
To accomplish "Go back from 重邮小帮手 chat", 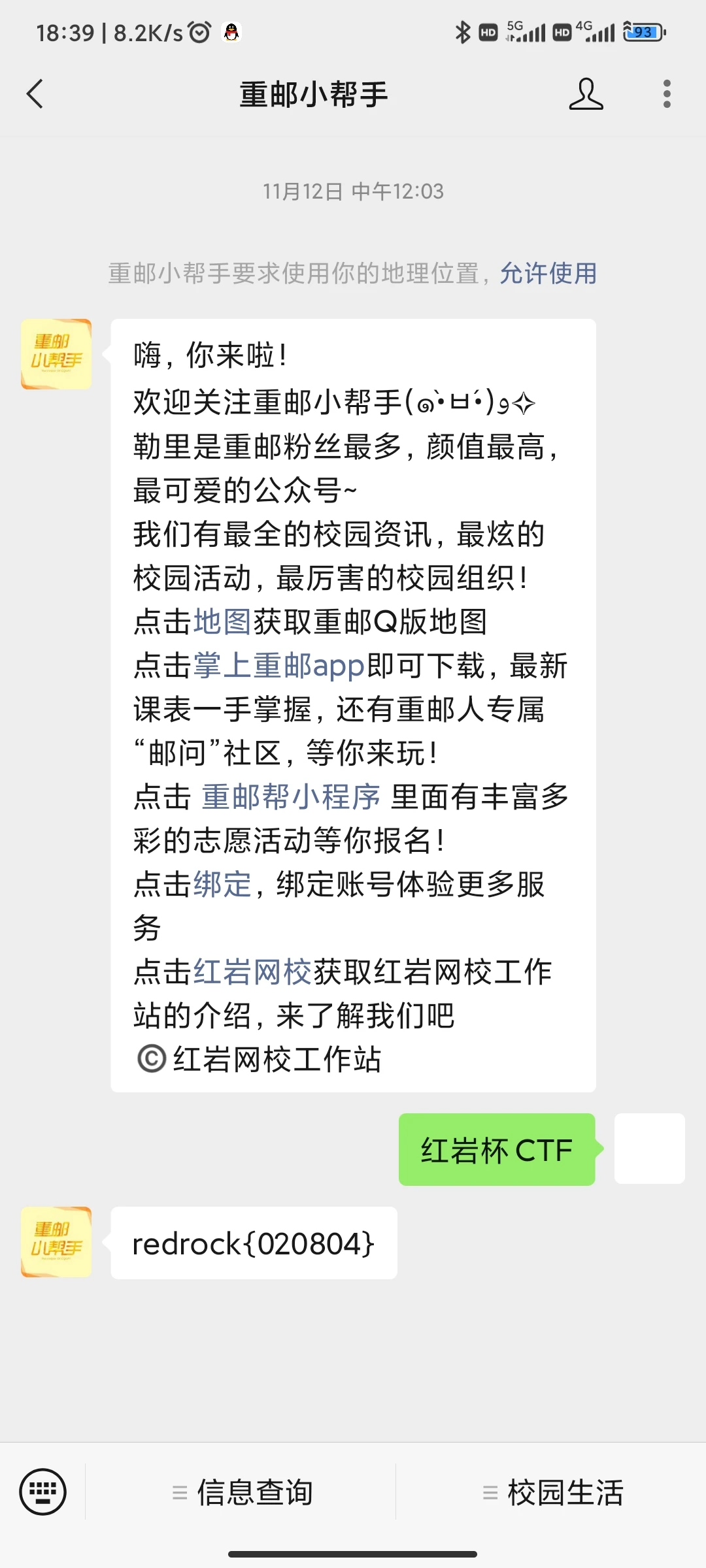I will (35, 94).
